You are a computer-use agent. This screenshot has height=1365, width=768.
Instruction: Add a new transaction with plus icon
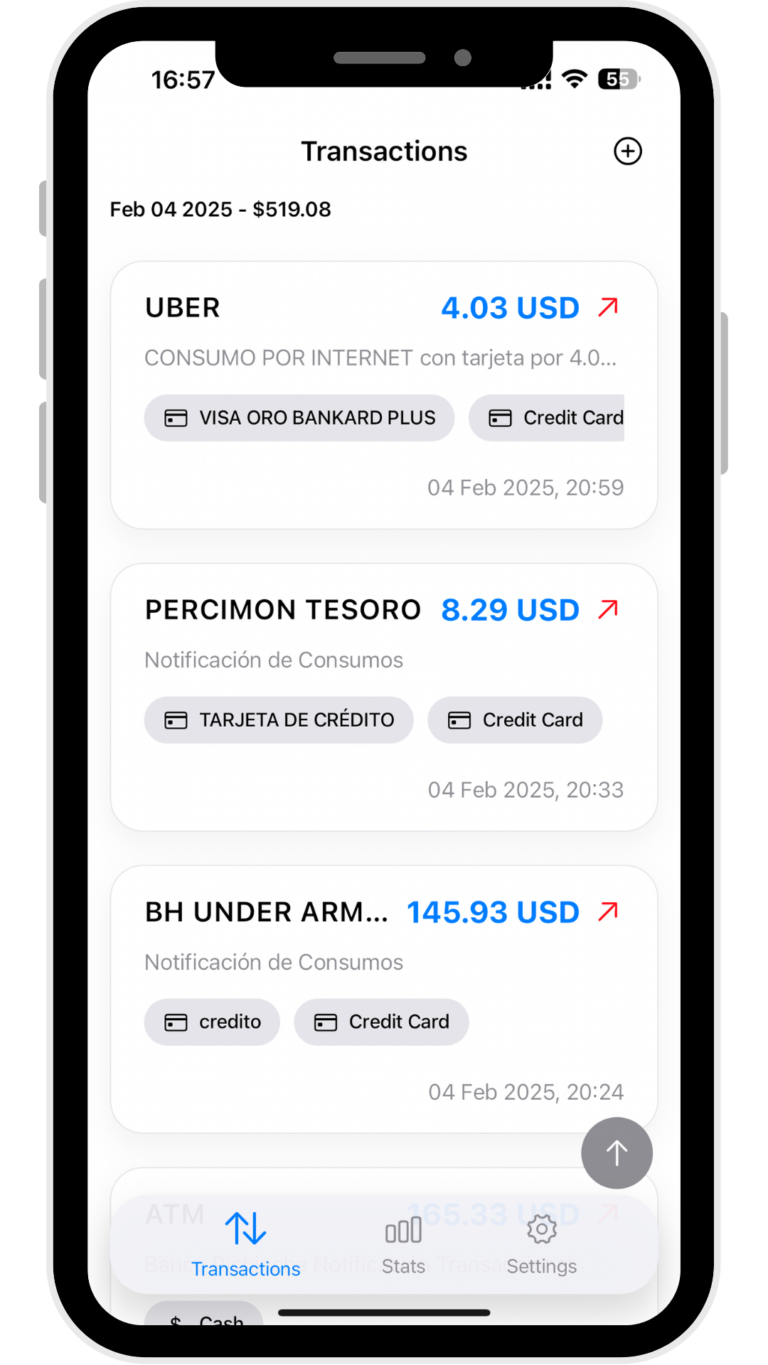coord(627,151)
